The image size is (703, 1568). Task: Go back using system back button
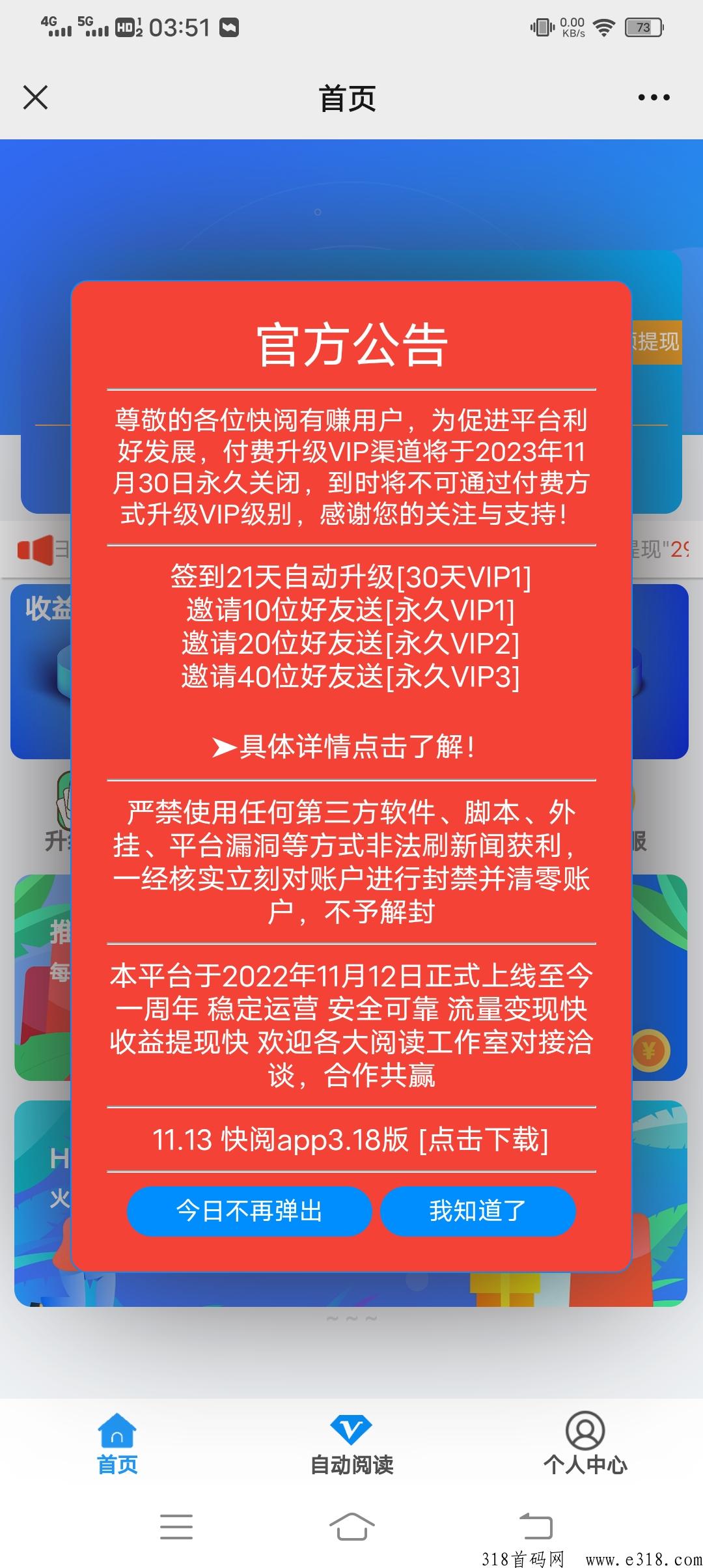(x=535, y=1526)
